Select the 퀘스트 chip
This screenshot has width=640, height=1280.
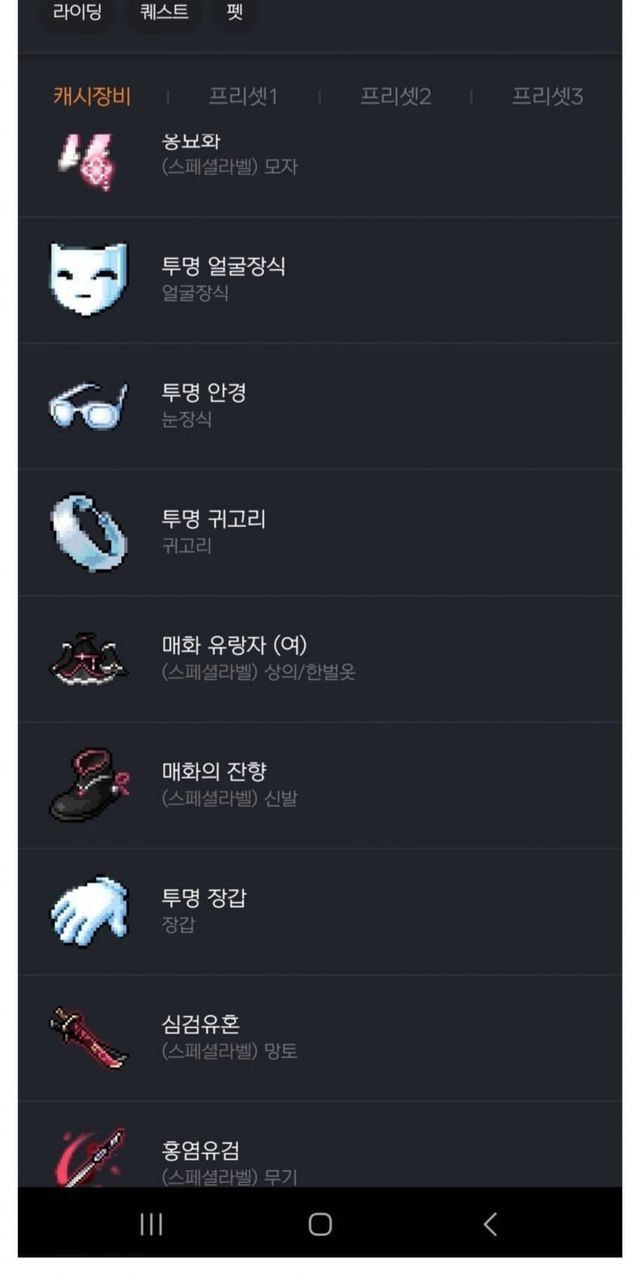(x=164, y=14)
